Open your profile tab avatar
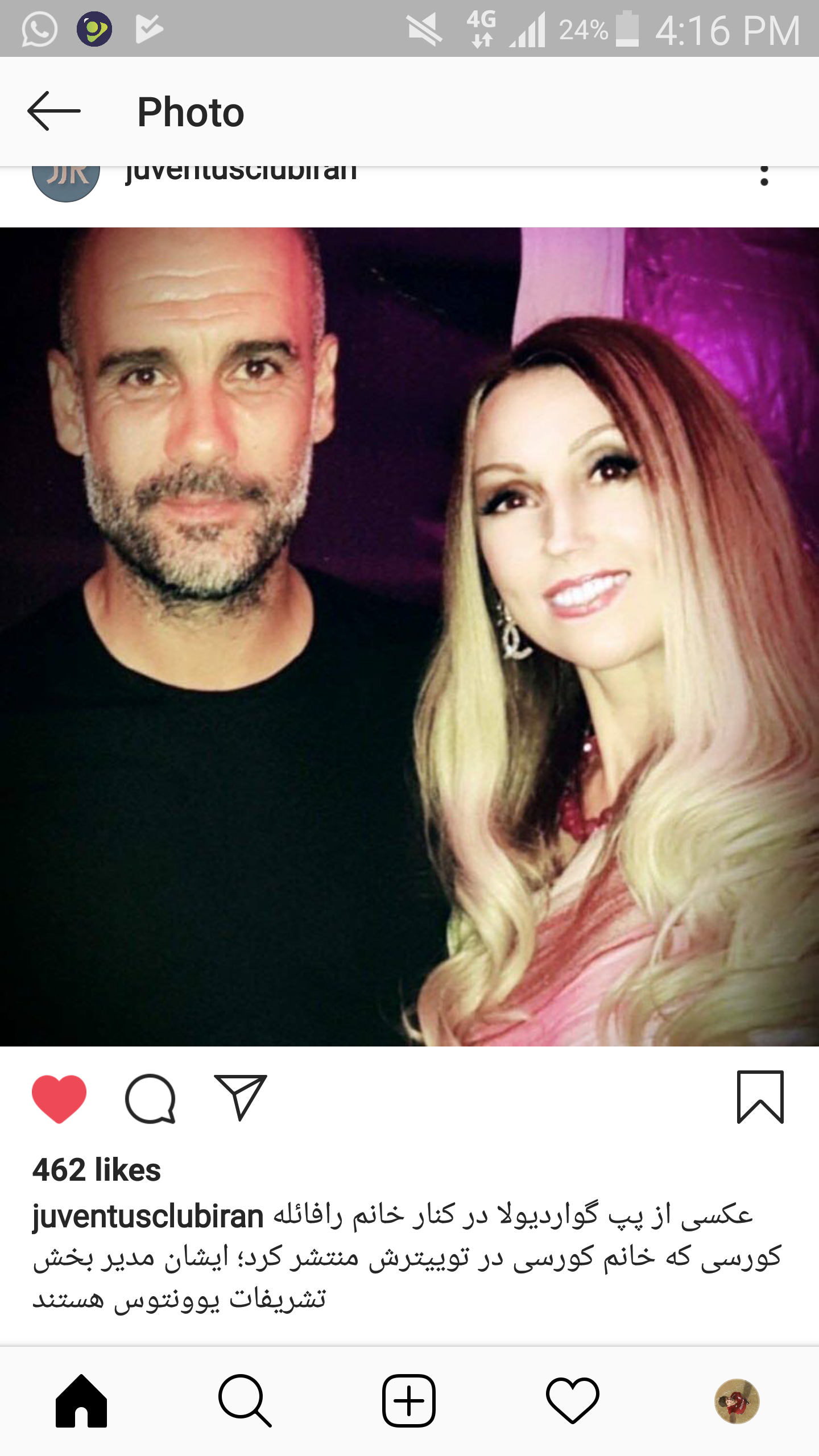 737,1401
